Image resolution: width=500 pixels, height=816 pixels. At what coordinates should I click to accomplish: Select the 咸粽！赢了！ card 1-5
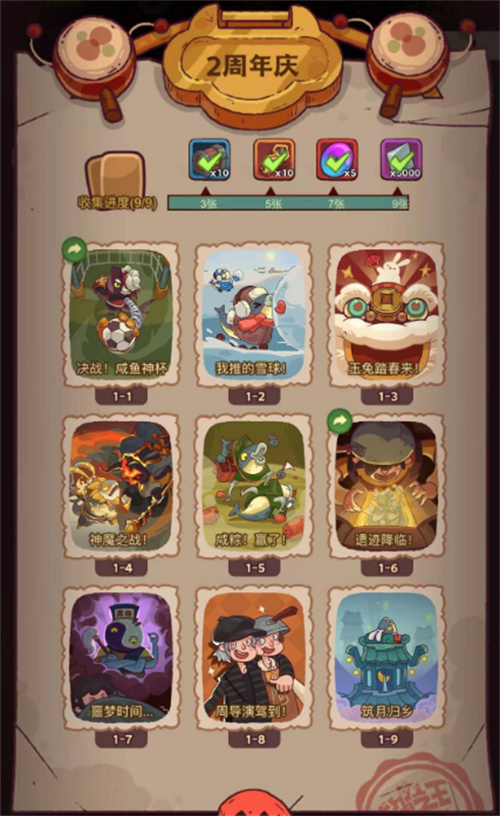[253, 487]
